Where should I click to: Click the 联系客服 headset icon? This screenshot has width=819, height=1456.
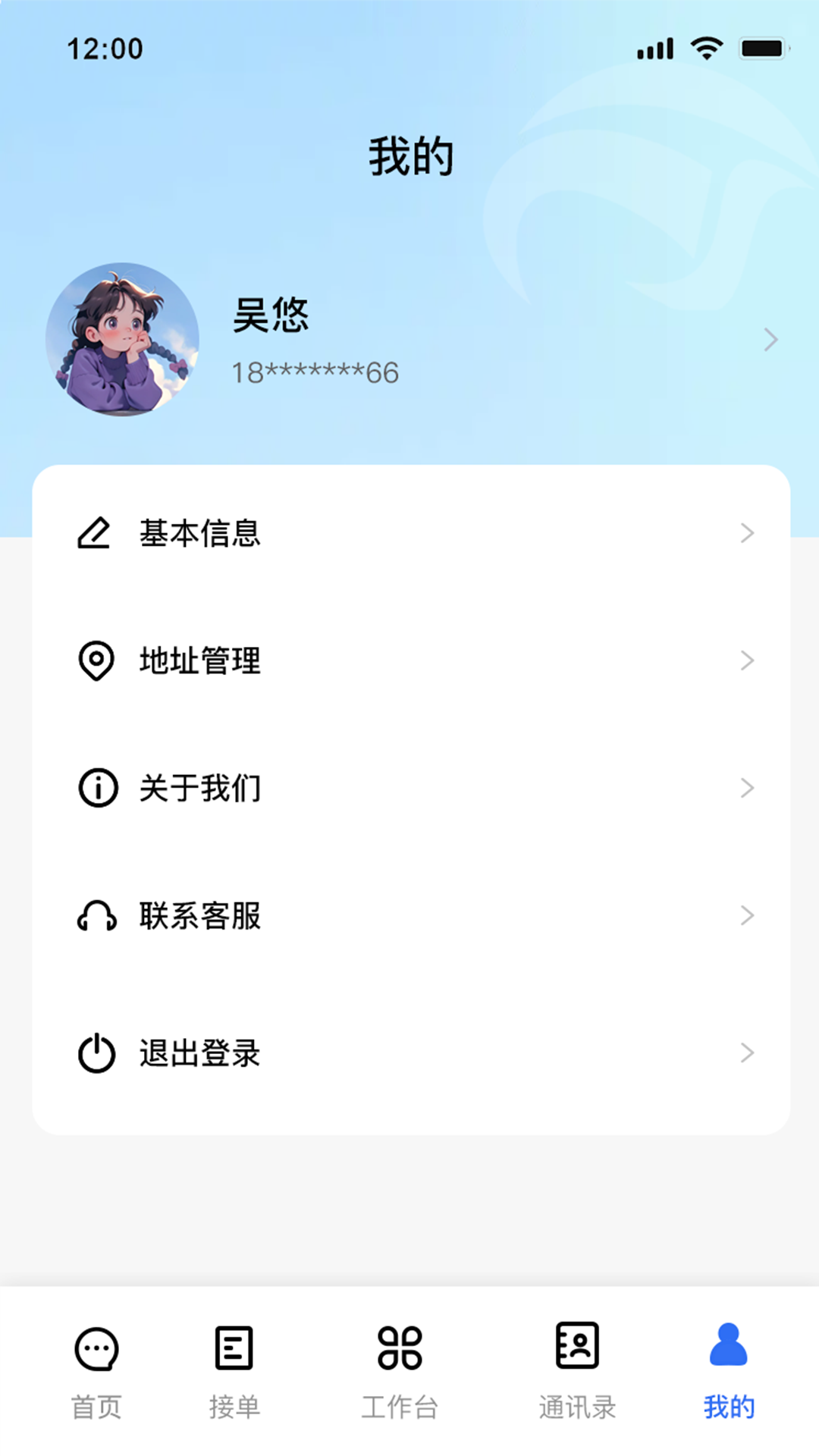(x=96, y=916)
